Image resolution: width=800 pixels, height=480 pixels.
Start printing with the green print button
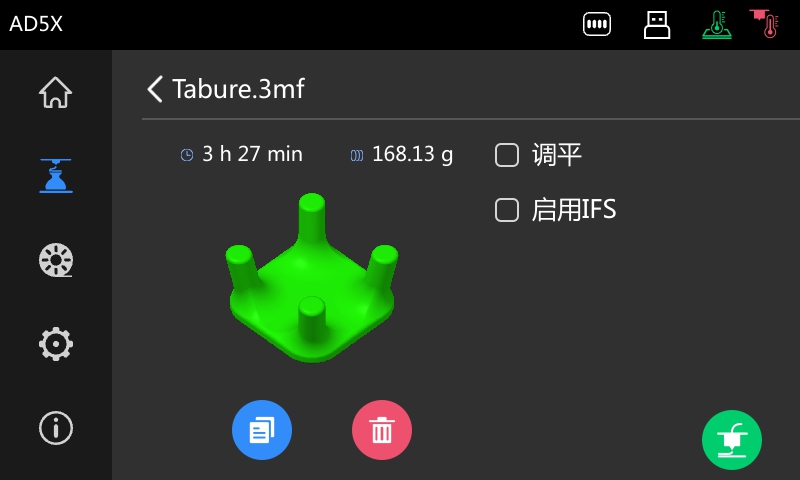732,440
